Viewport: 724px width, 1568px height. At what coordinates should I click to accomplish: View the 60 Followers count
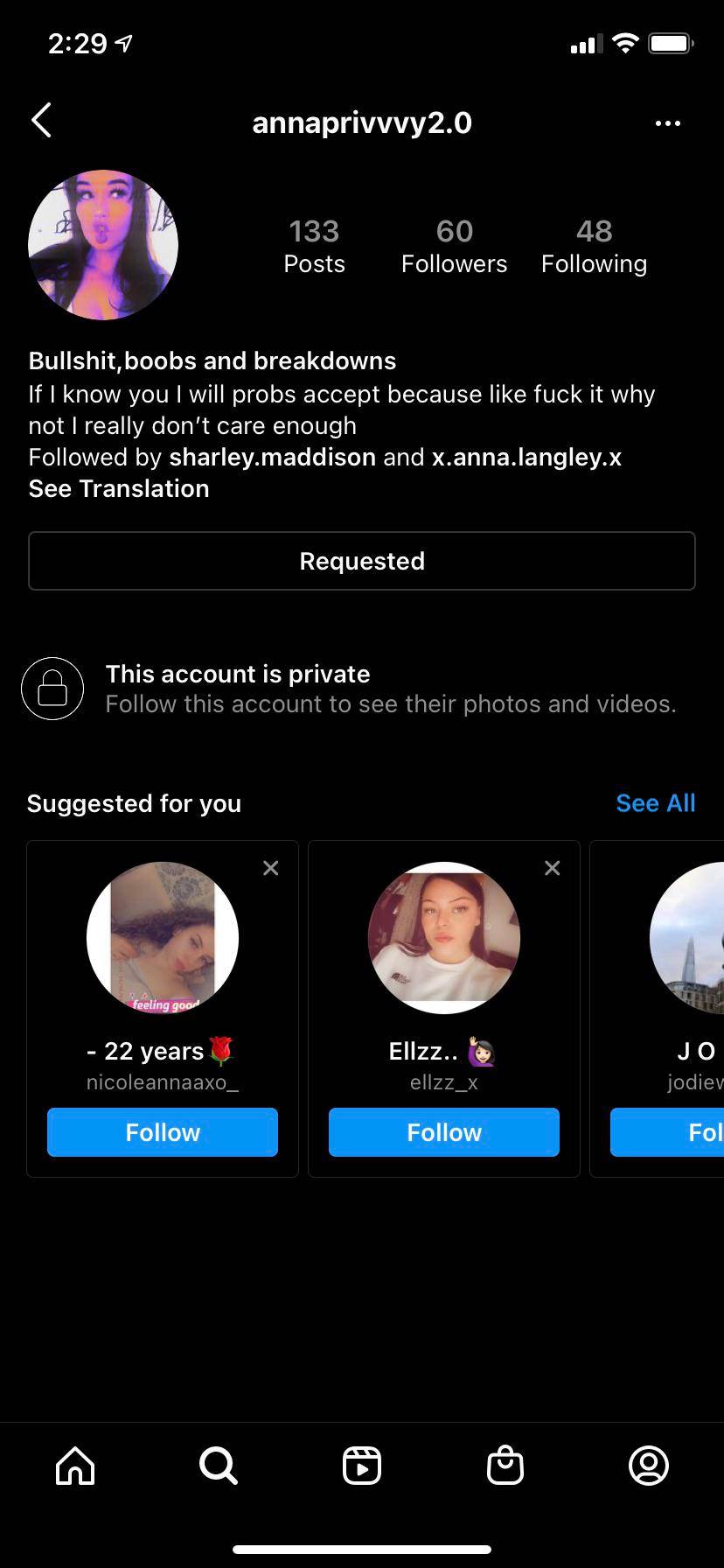tap(454, 245)
